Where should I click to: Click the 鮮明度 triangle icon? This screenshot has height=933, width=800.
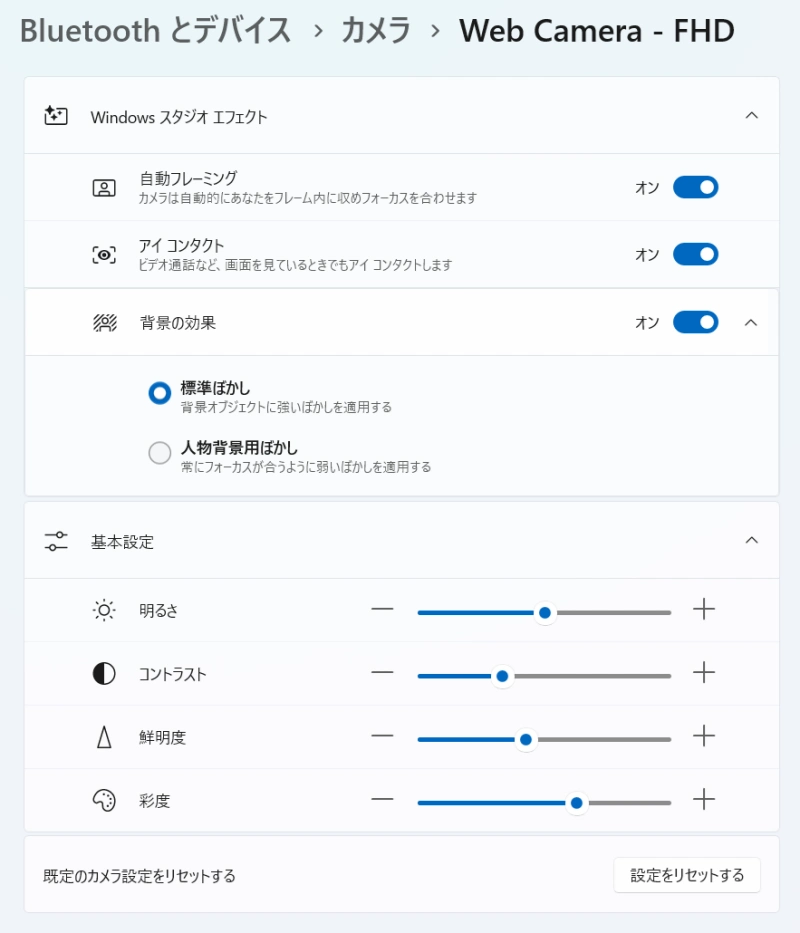coord(104,738)
